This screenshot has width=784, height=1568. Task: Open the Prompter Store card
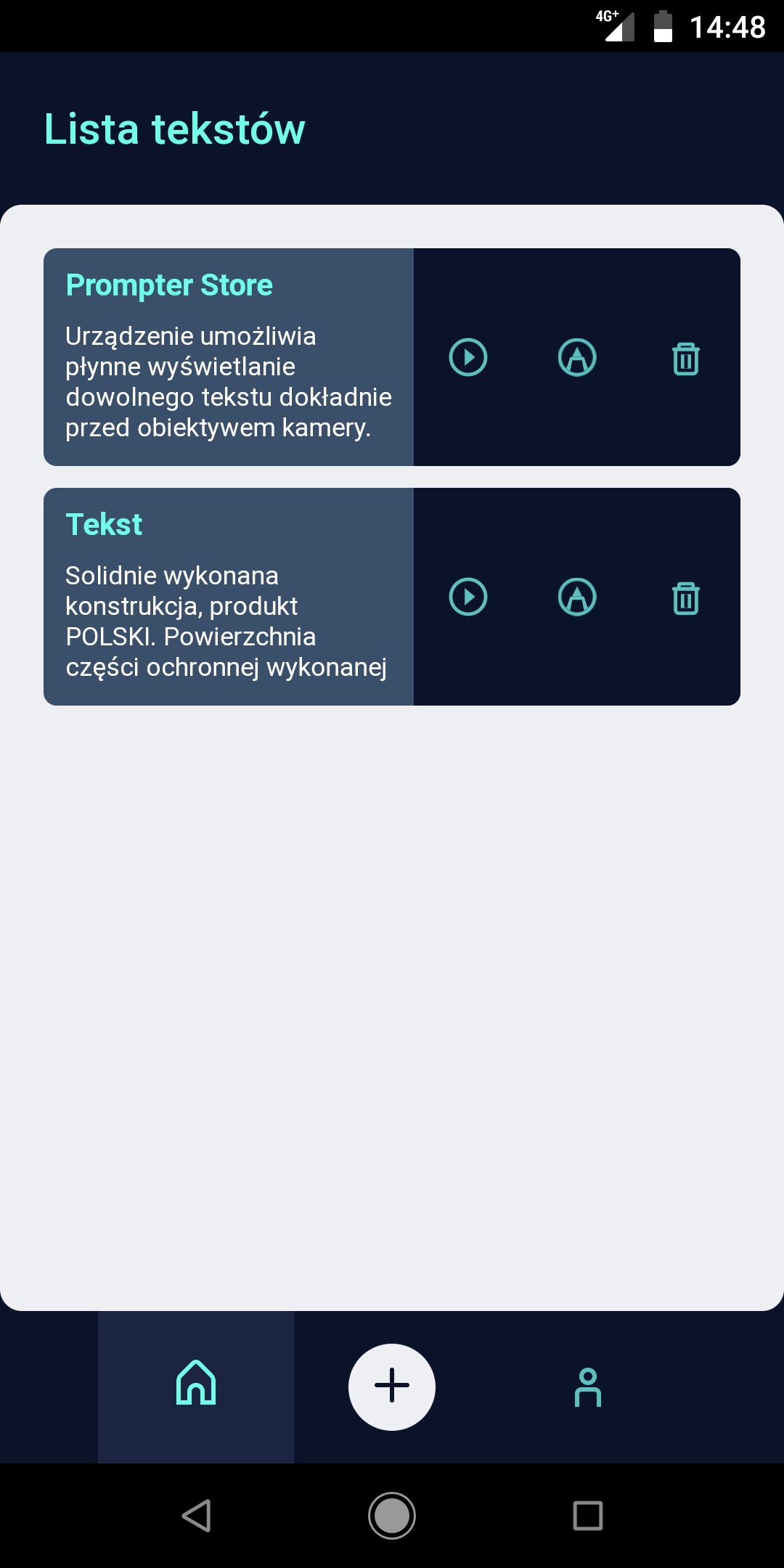[x=229, y=357]
